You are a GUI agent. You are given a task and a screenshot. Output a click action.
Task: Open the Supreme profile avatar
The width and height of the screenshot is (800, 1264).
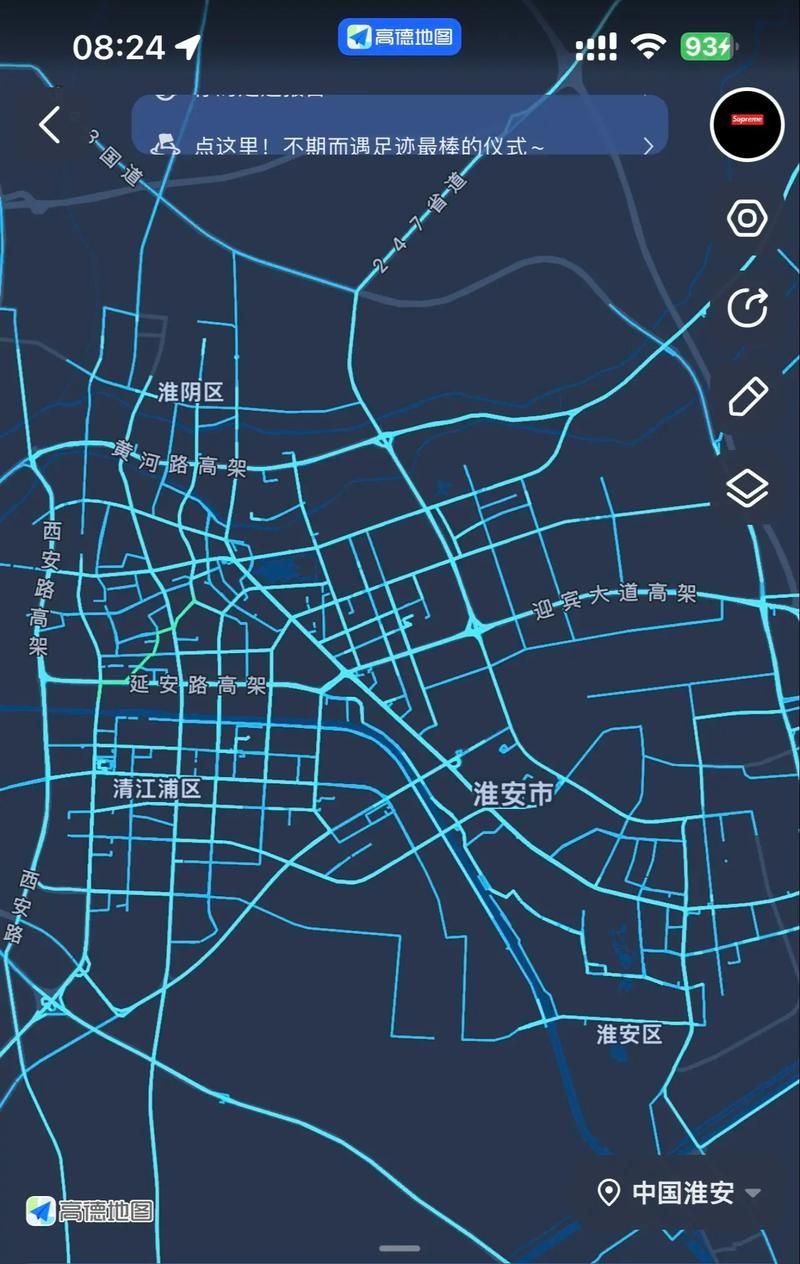[x=747, y=124]
